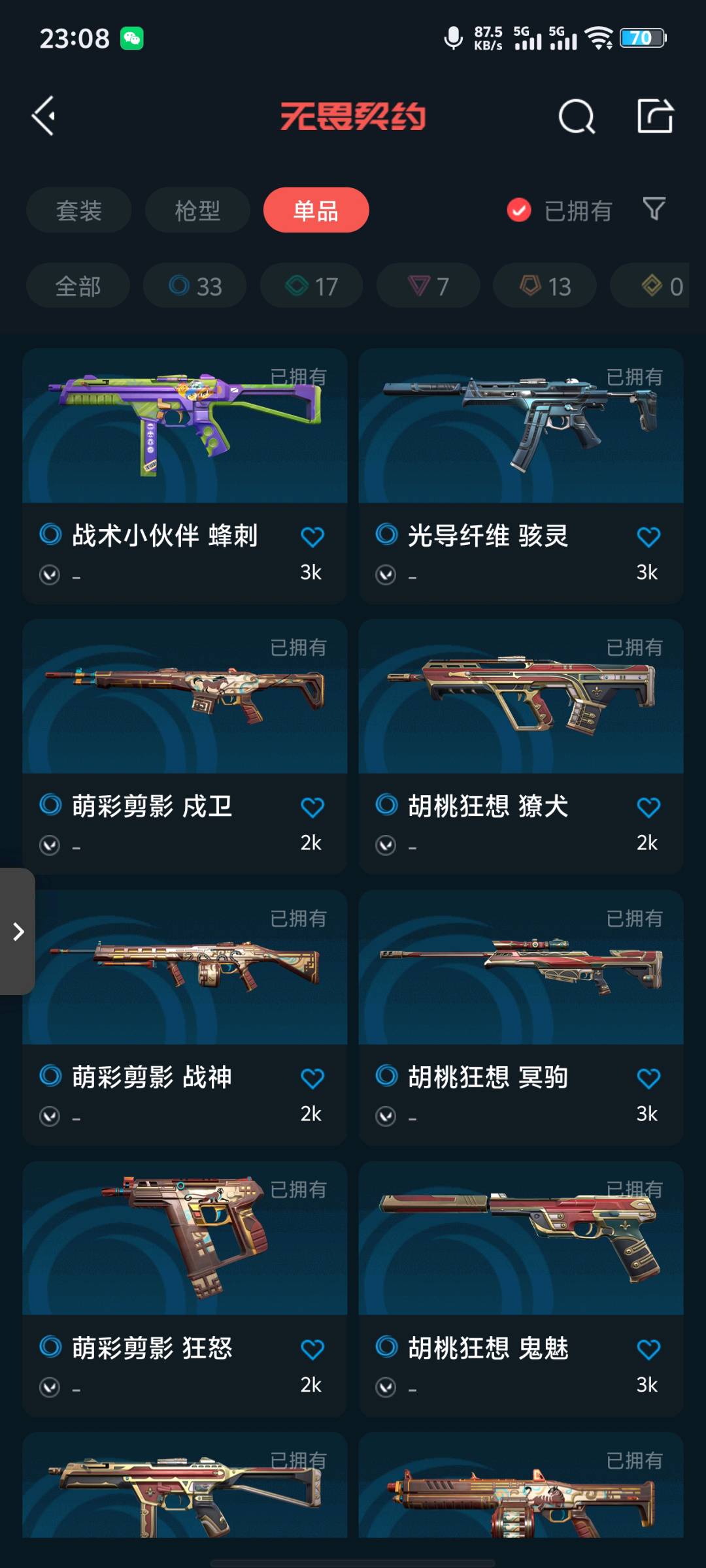This screenshot has height=1568, width=706.
Task: Favorite the 萌彩剪影 狂怒 skin
Action: (312, 1349)
